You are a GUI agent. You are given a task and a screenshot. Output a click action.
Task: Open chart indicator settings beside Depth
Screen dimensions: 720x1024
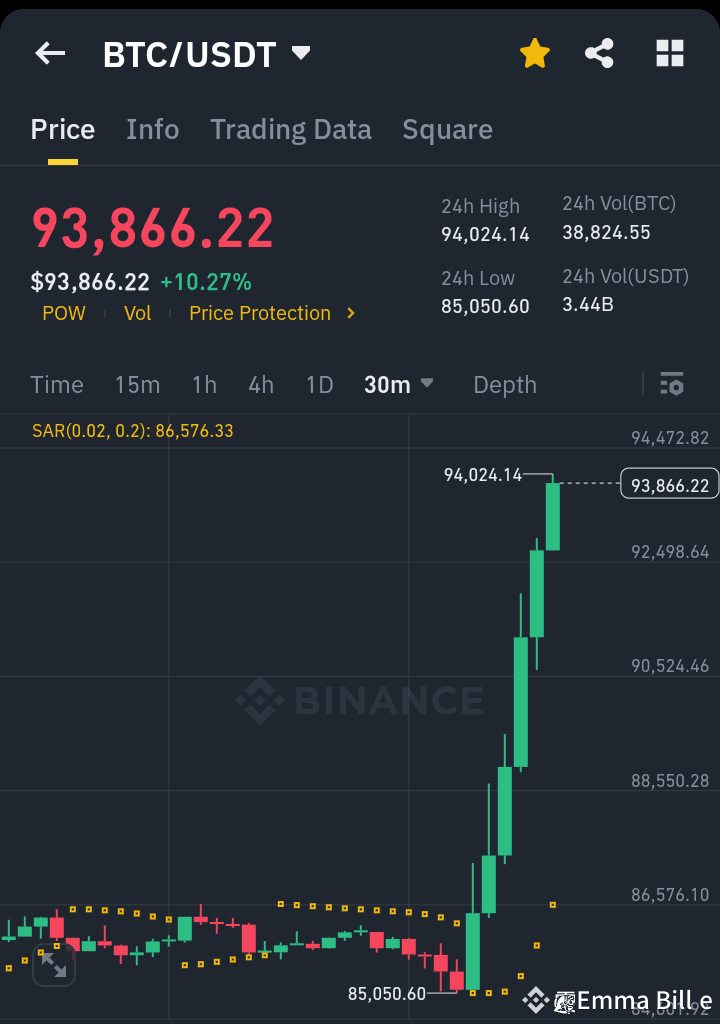pos(671,384)
